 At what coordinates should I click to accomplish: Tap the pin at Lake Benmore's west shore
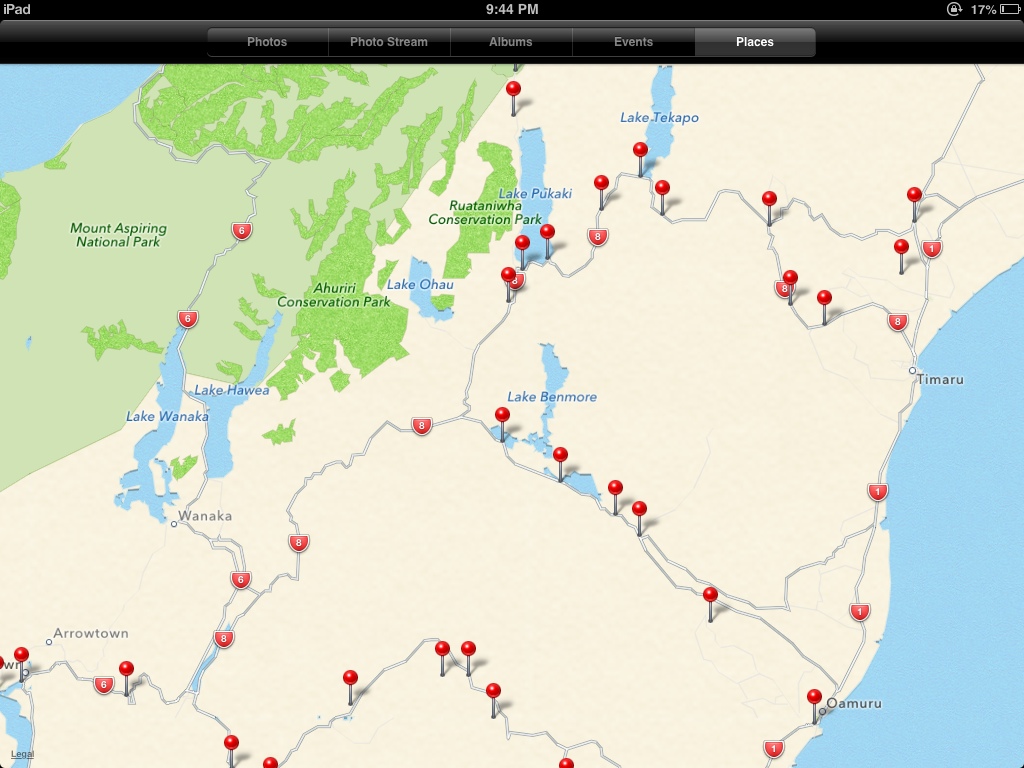[502, 415]
